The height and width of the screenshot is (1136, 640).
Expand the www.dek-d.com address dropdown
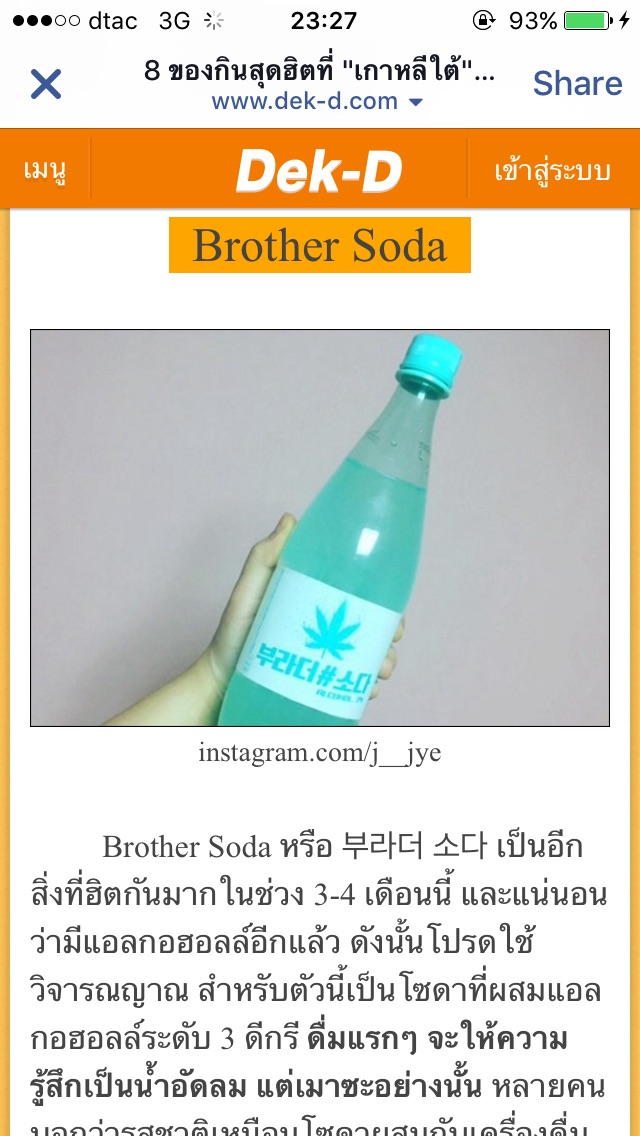click(x=416, y=102)
